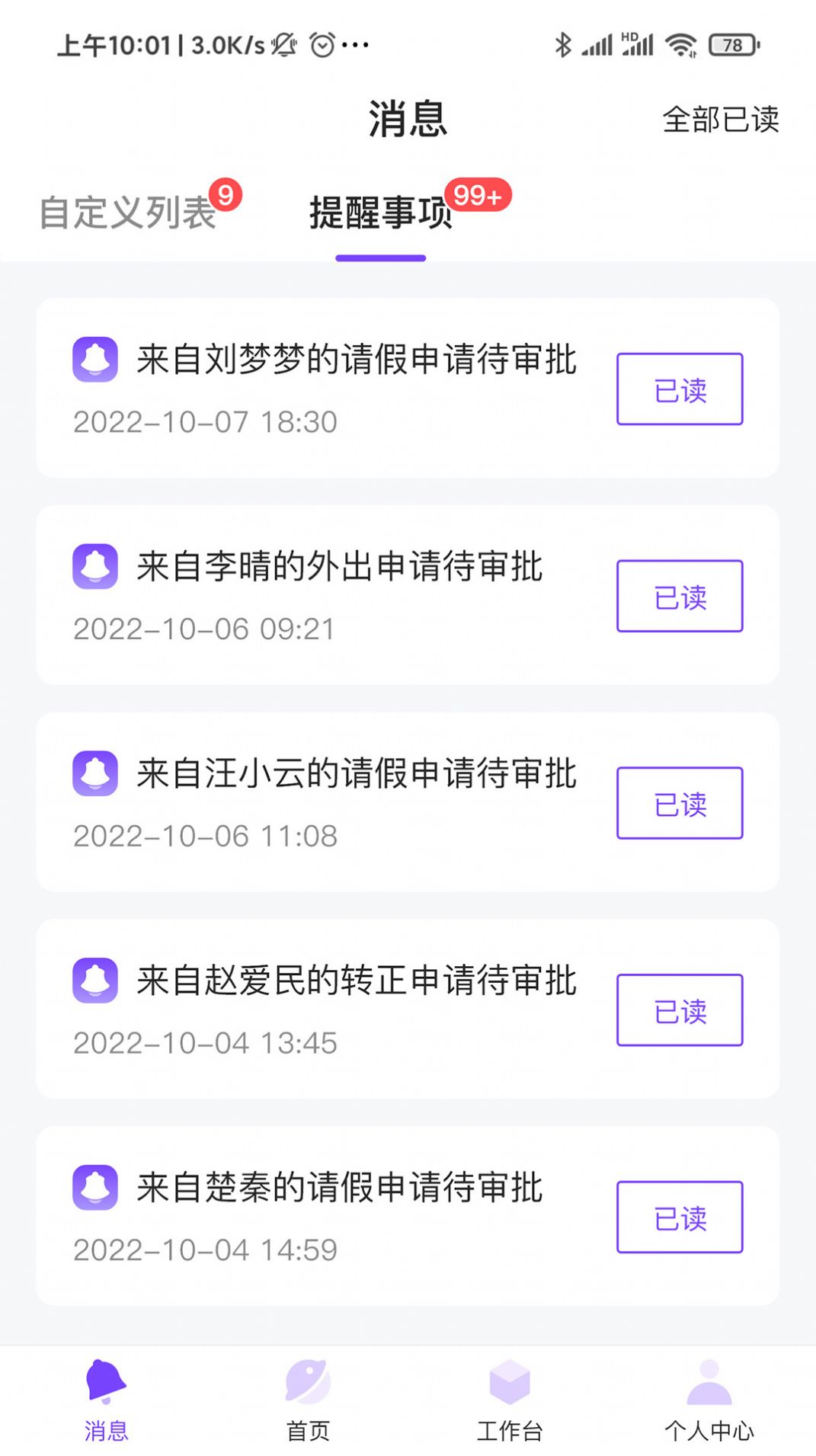The image size is (816, 1456).
Task: Open the red 99+ badge on 提醒事项
Action: (478, 197)
